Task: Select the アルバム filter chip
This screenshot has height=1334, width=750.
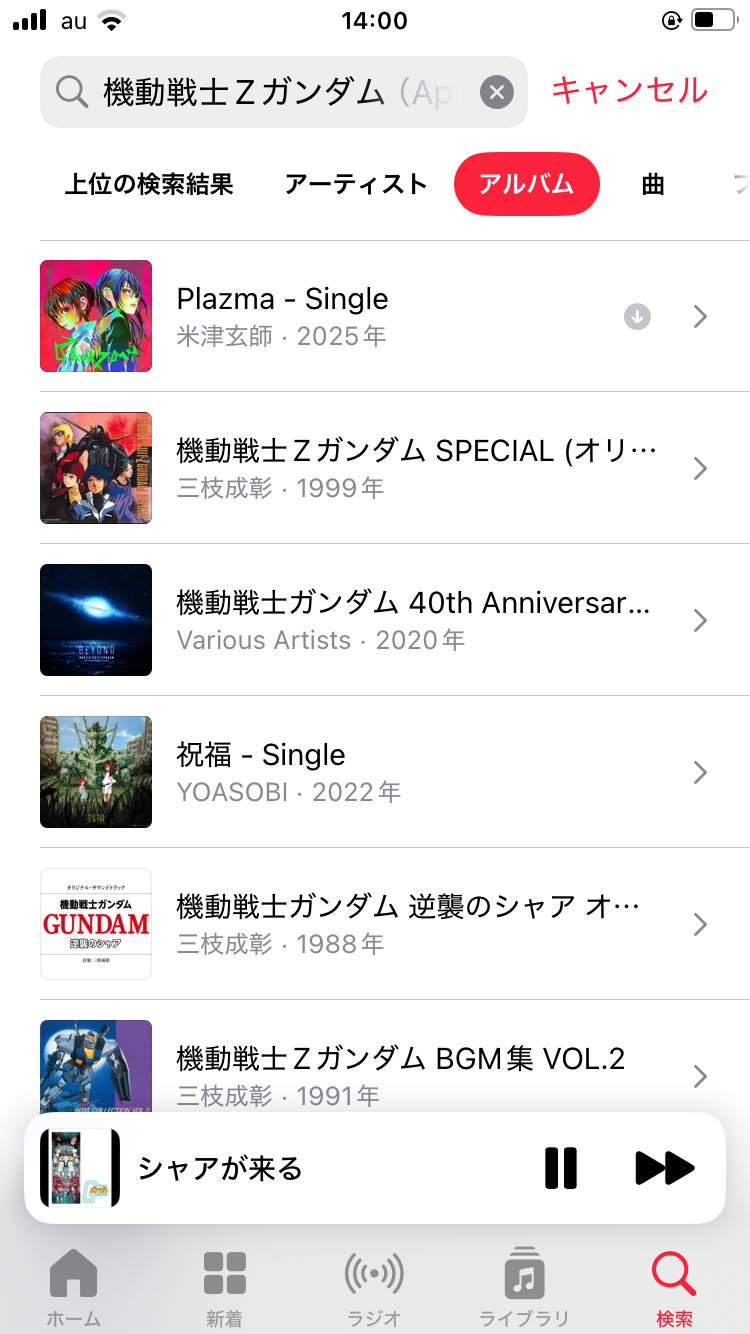Action: pyautogui.click(x=526, y=185)
